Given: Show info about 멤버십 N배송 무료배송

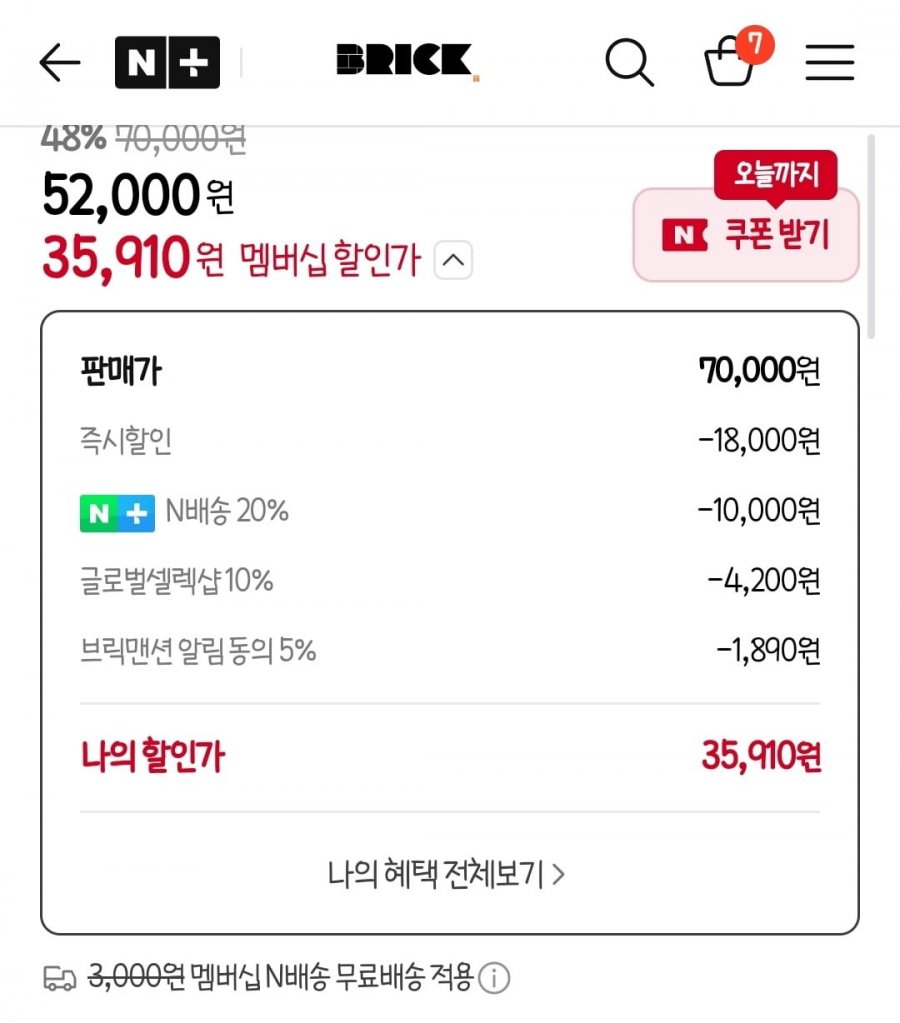Looking at the screenshot, I should (x=494, y=978).
